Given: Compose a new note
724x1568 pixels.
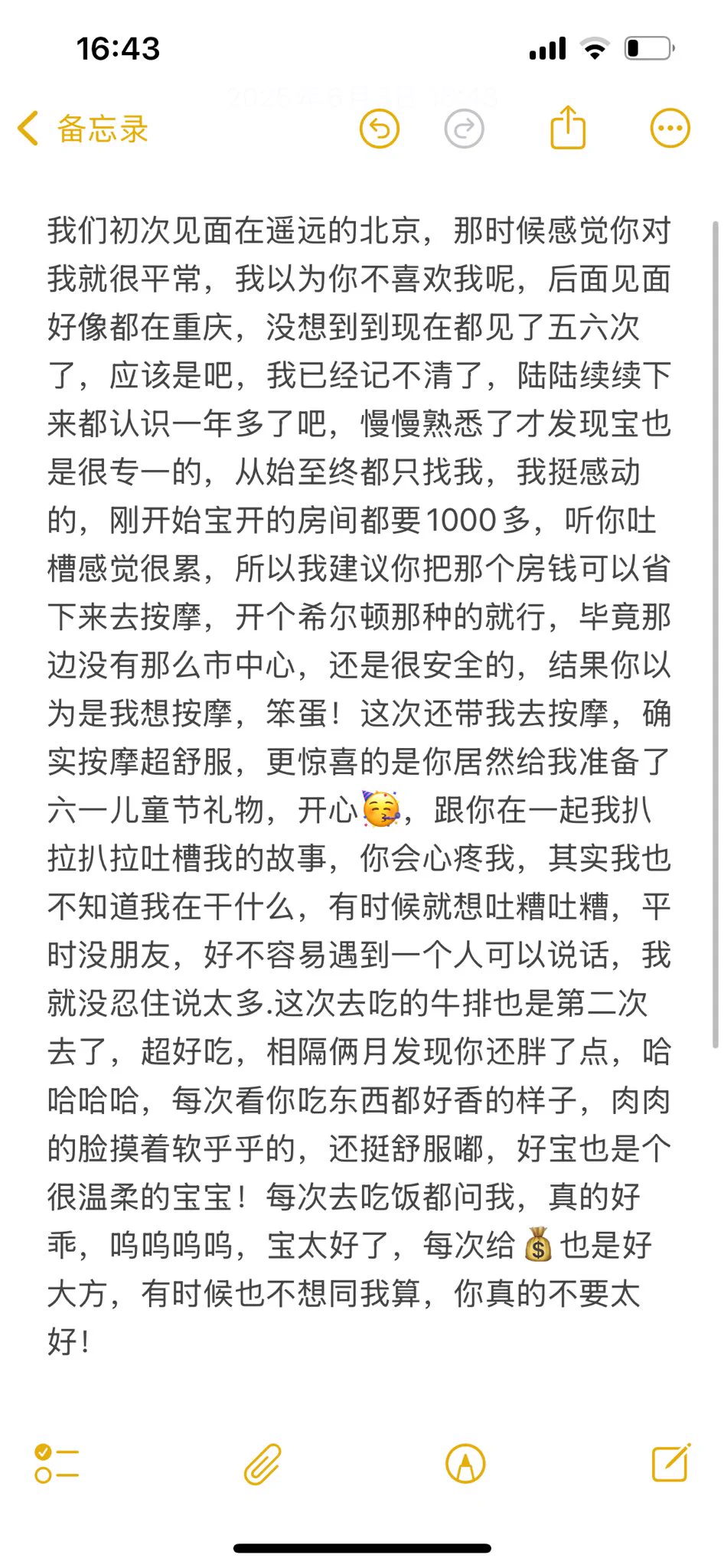Looking at the screenshot, I should pyautogui.click(x=670, y=1462).
